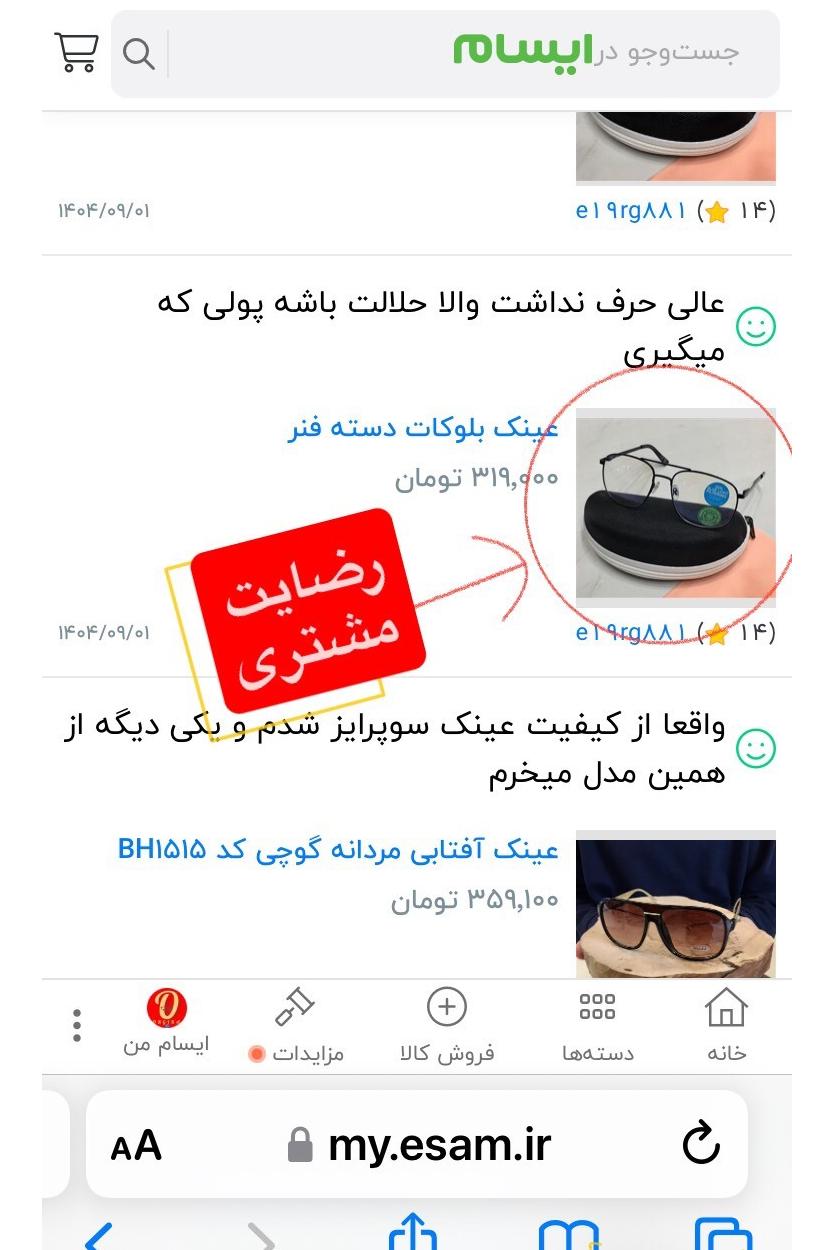The height and width of the screenshot is (1250, 833).
Task: Switch to the ایسام من tab
Action: coord(166,1022)
